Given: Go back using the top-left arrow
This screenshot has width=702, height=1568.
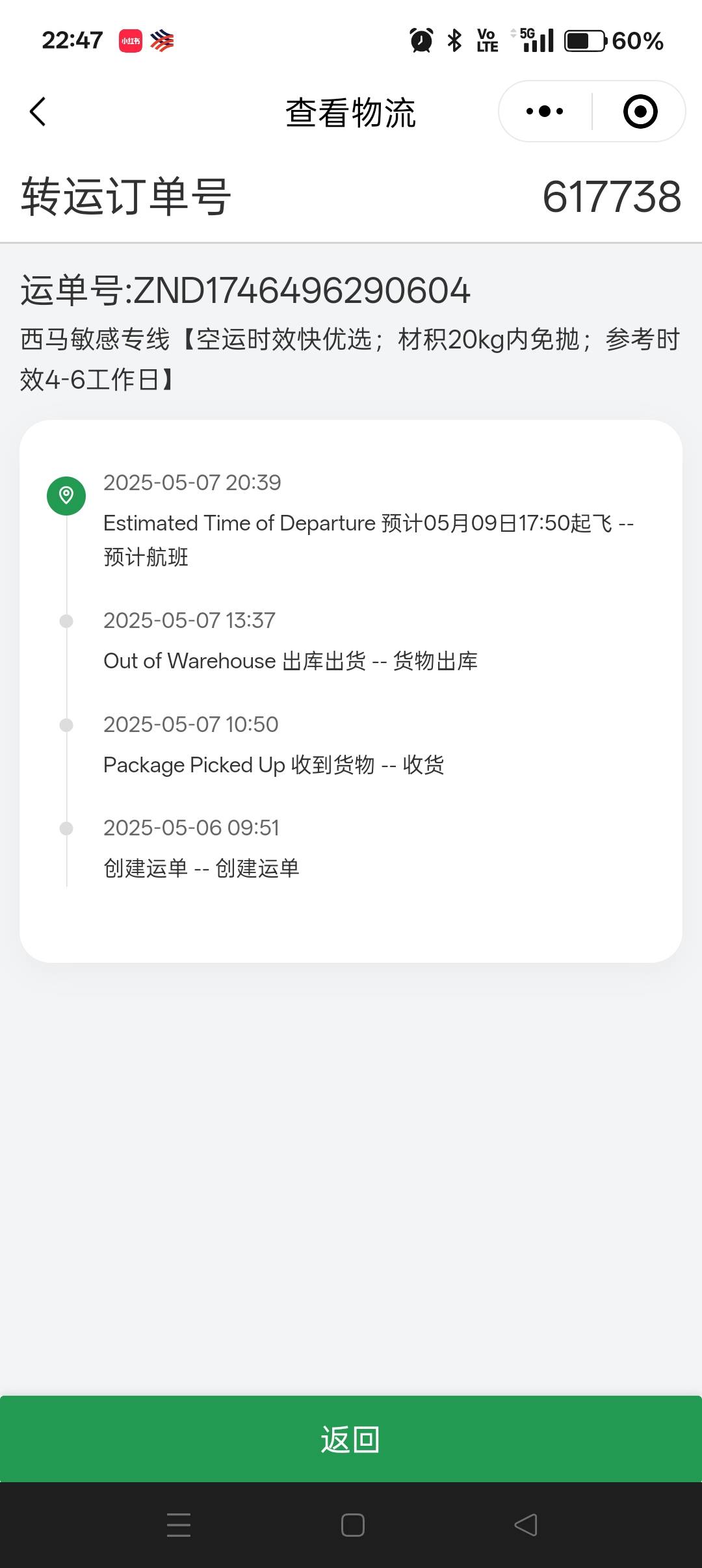Looking at the screenshot, I should (x=38, y=112).
